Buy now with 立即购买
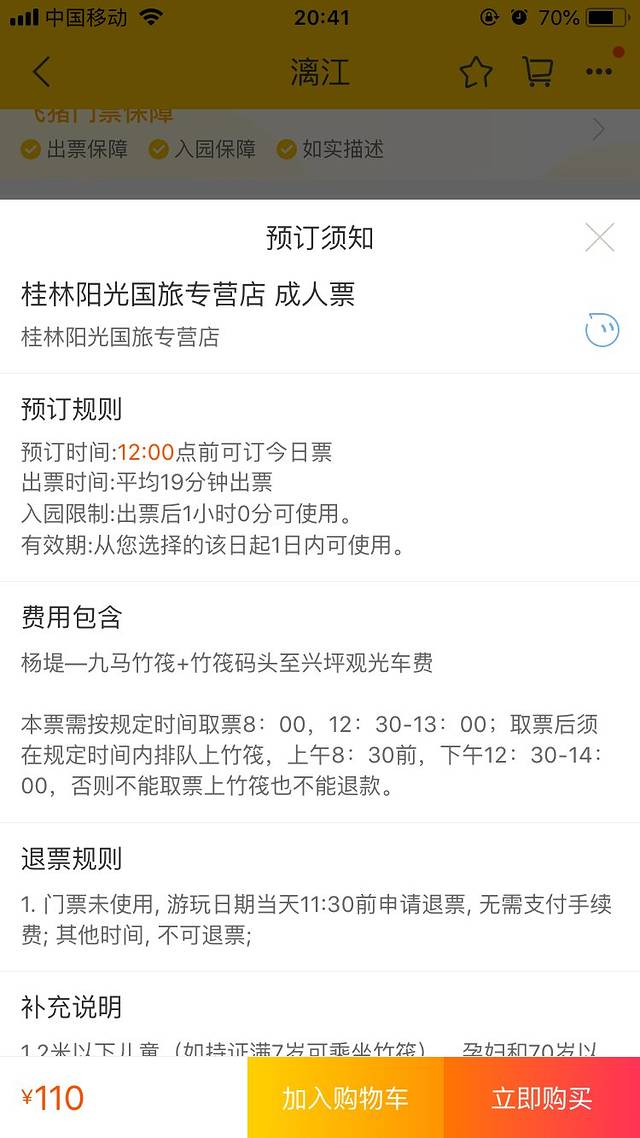The width and height of the screenshot is (640, 1138). [542, 1098]
